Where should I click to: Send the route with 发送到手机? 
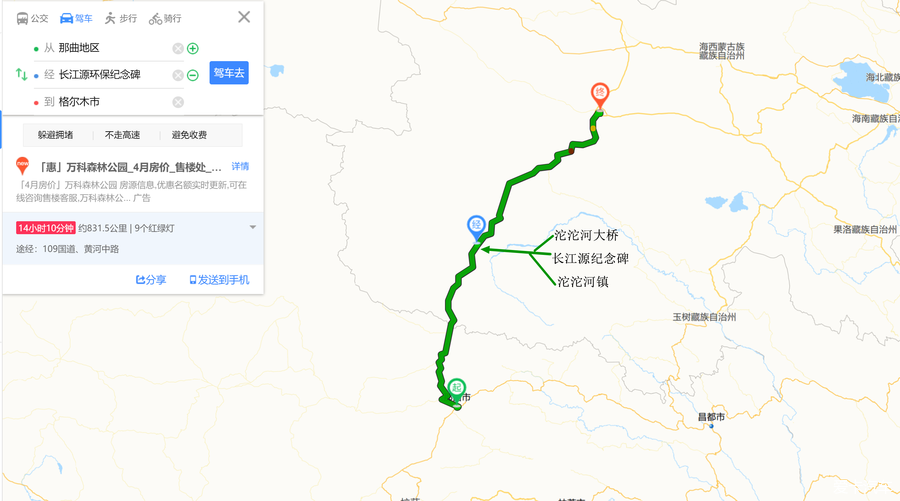tap(219, 280)
